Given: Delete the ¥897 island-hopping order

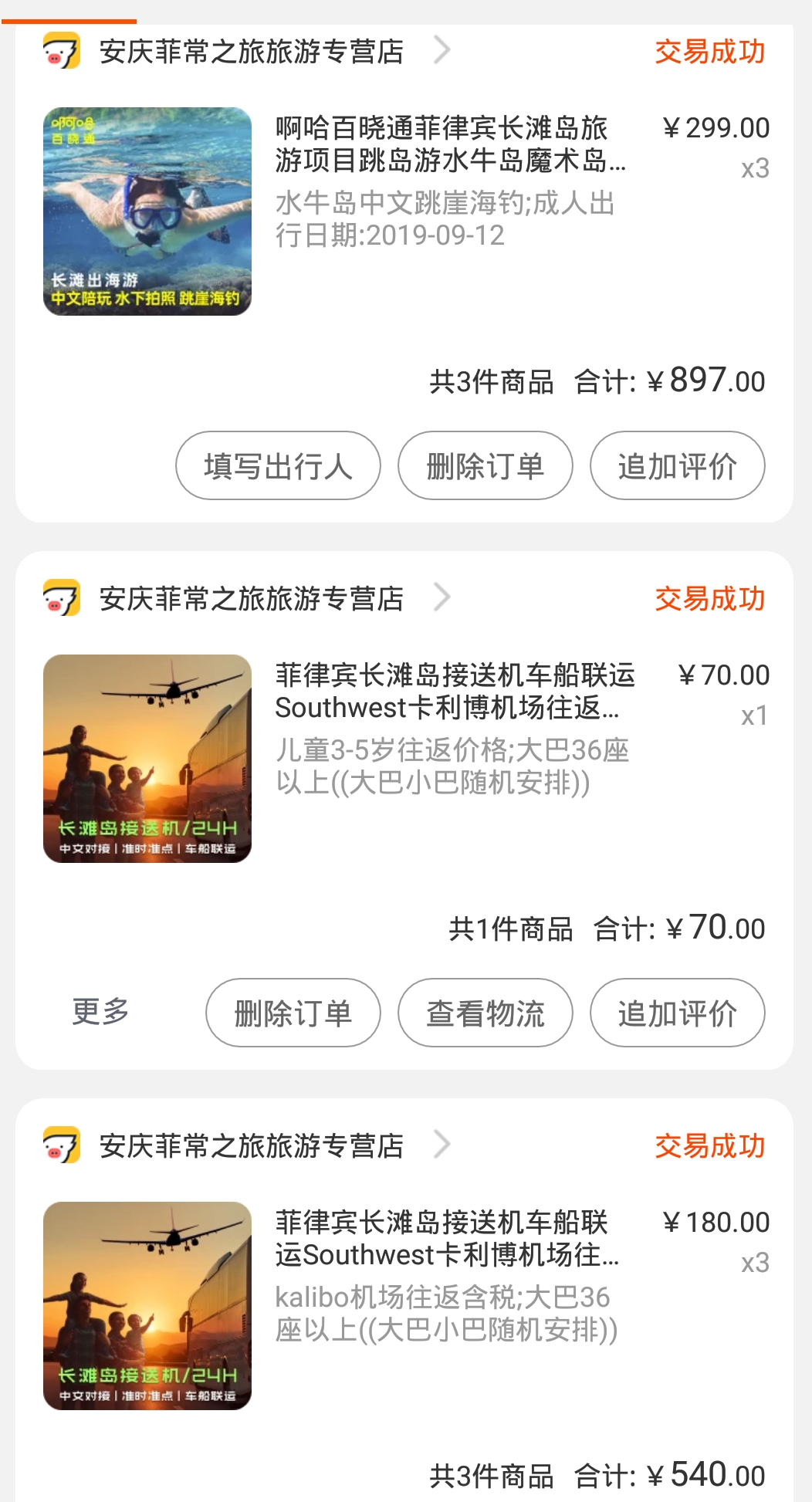Looking at the screenshot, I should pyautogui.click(x=485, y=465).
